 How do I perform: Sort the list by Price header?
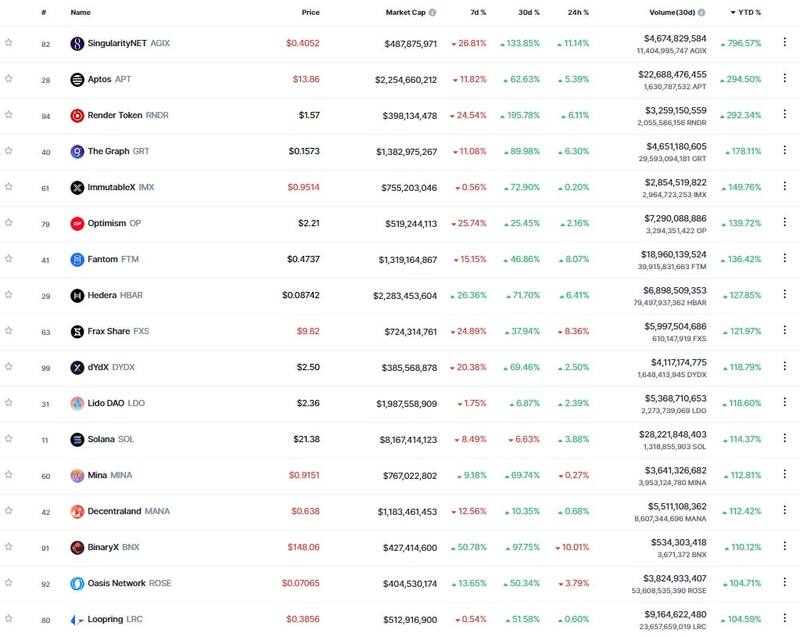[x=310, y=12]
